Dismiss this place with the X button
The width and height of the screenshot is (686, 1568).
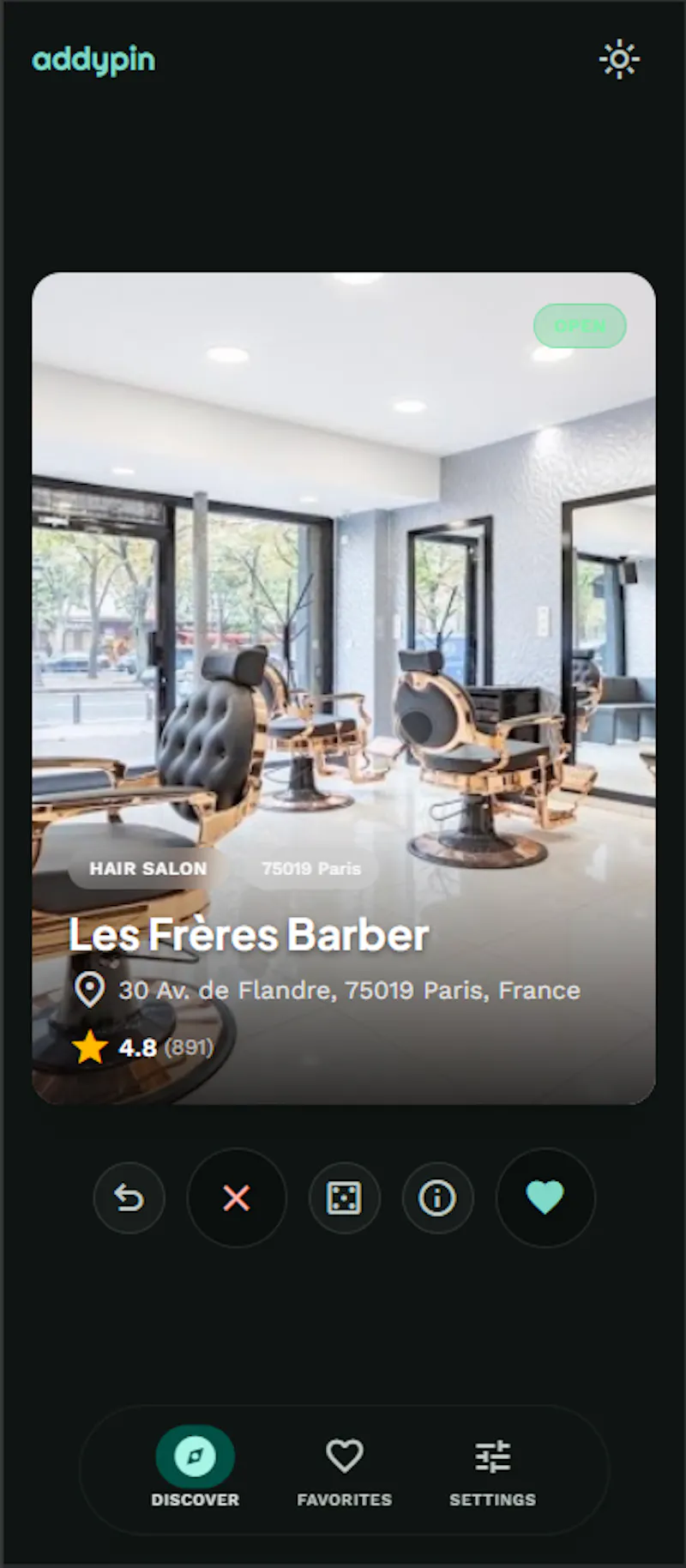coord(237,1197)
